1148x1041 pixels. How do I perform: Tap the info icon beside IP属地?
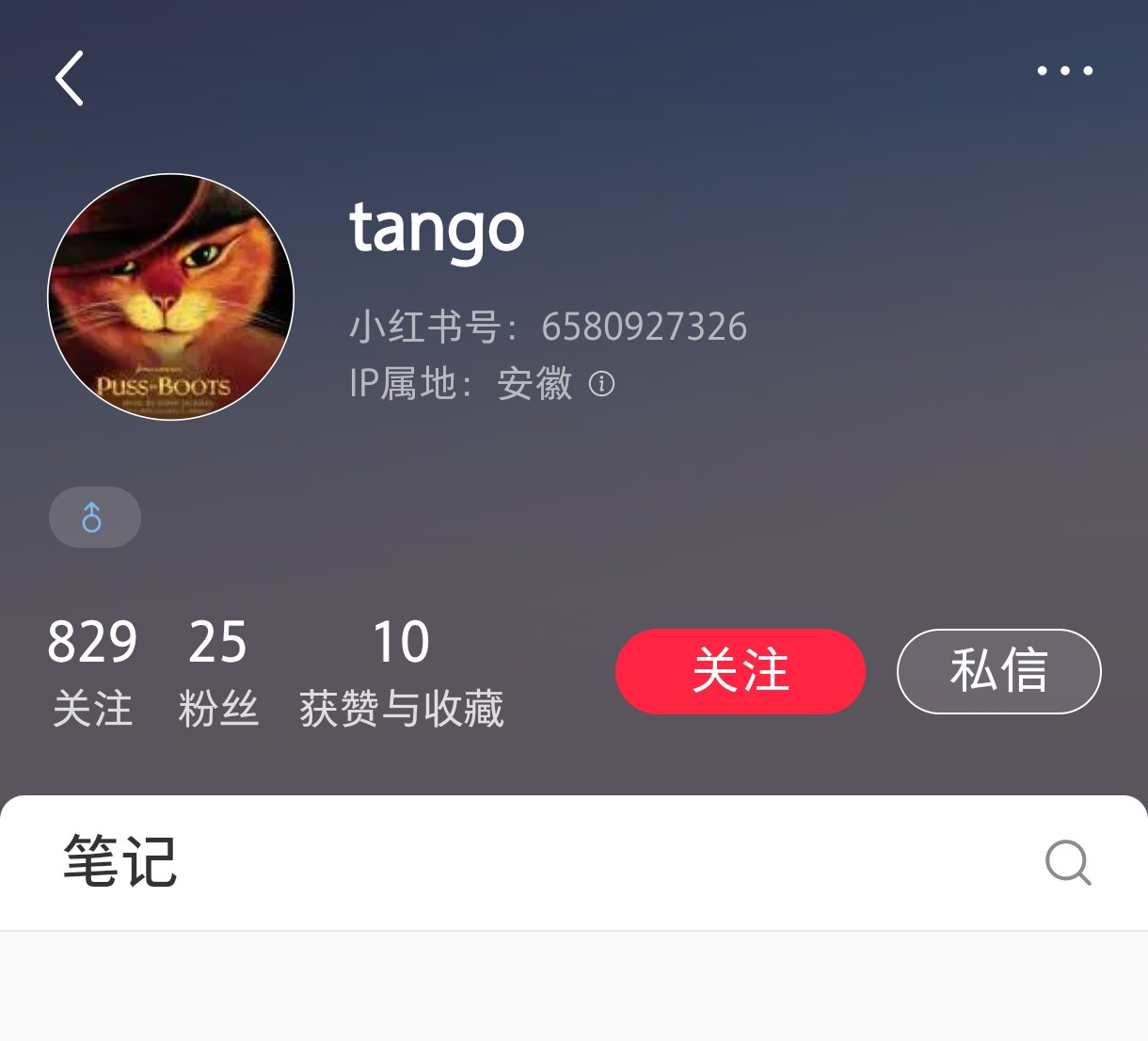point(601,384)
